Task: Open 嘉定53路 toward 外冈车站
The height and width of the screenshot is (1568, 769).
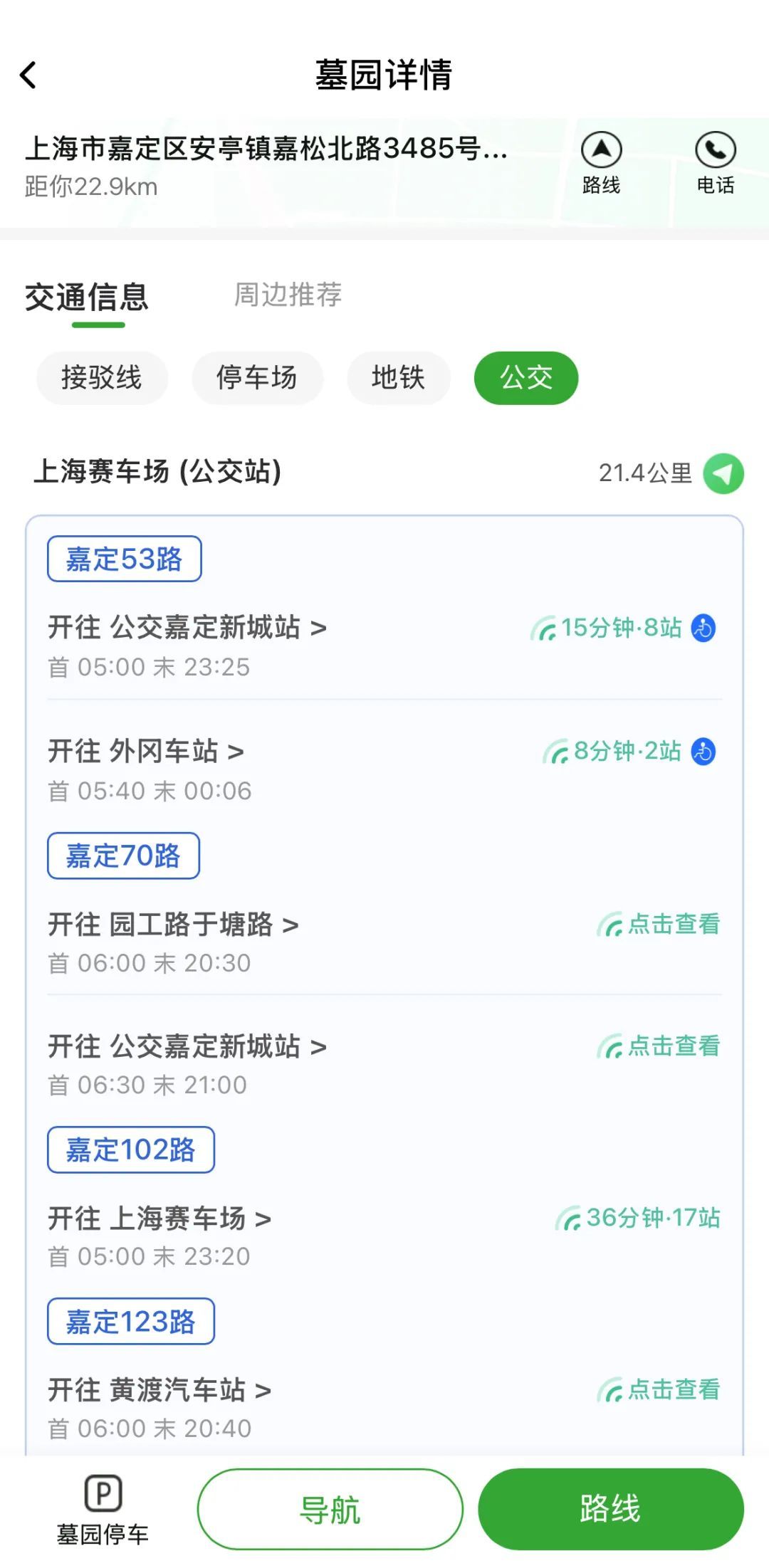Action: [x=146, y=752]
